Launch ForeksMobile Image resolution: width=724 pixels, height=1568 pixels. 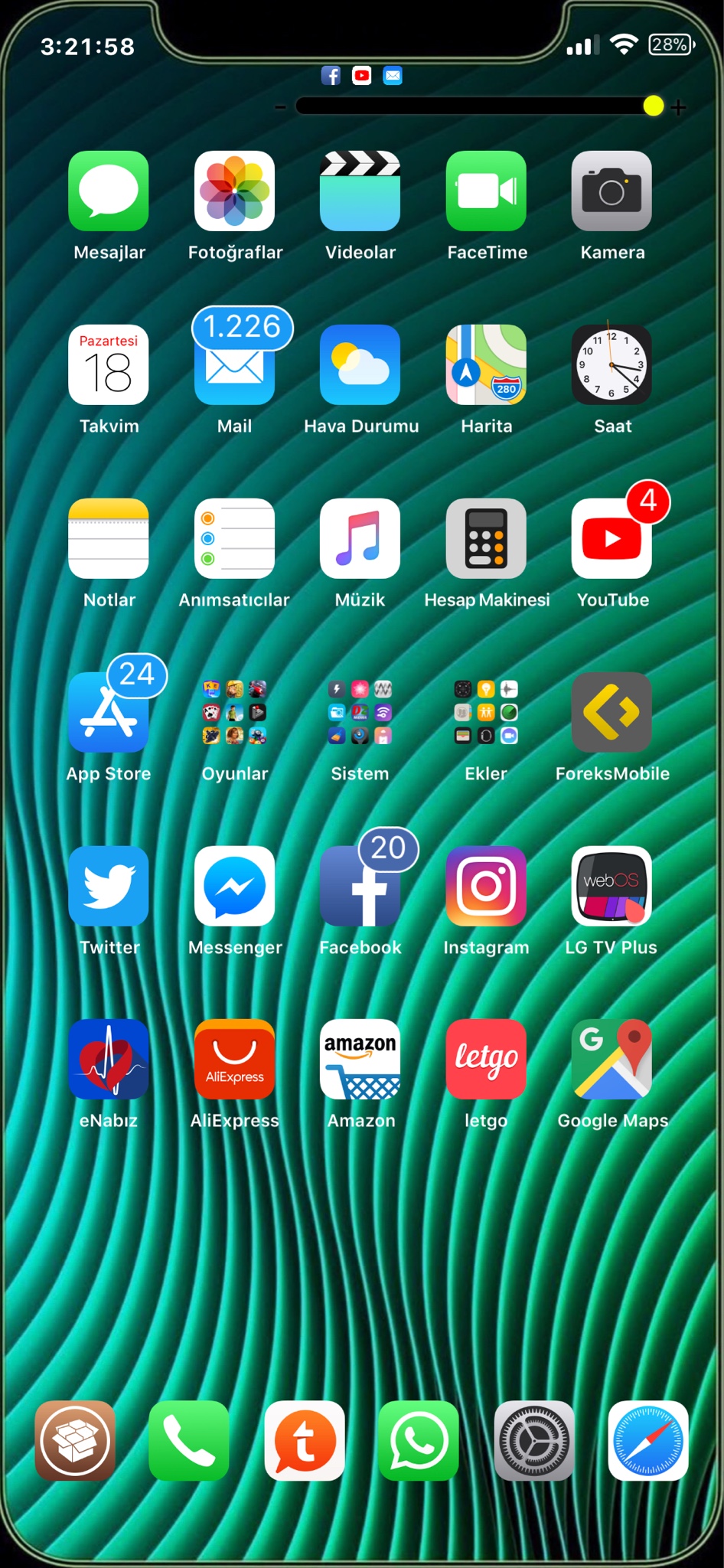(x=611, y=713)
